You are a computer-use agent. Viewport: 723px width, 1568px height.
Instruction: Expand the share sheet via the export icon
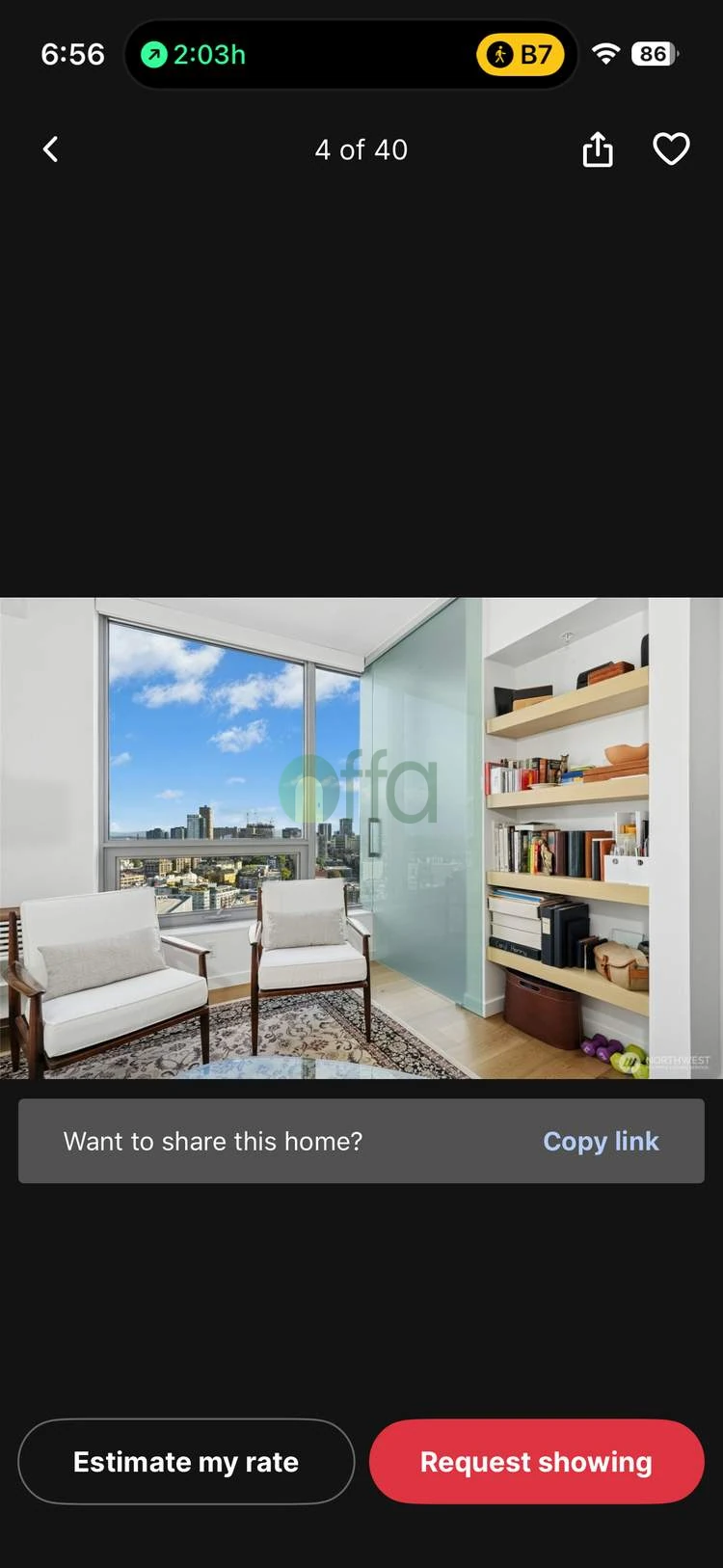598,149
